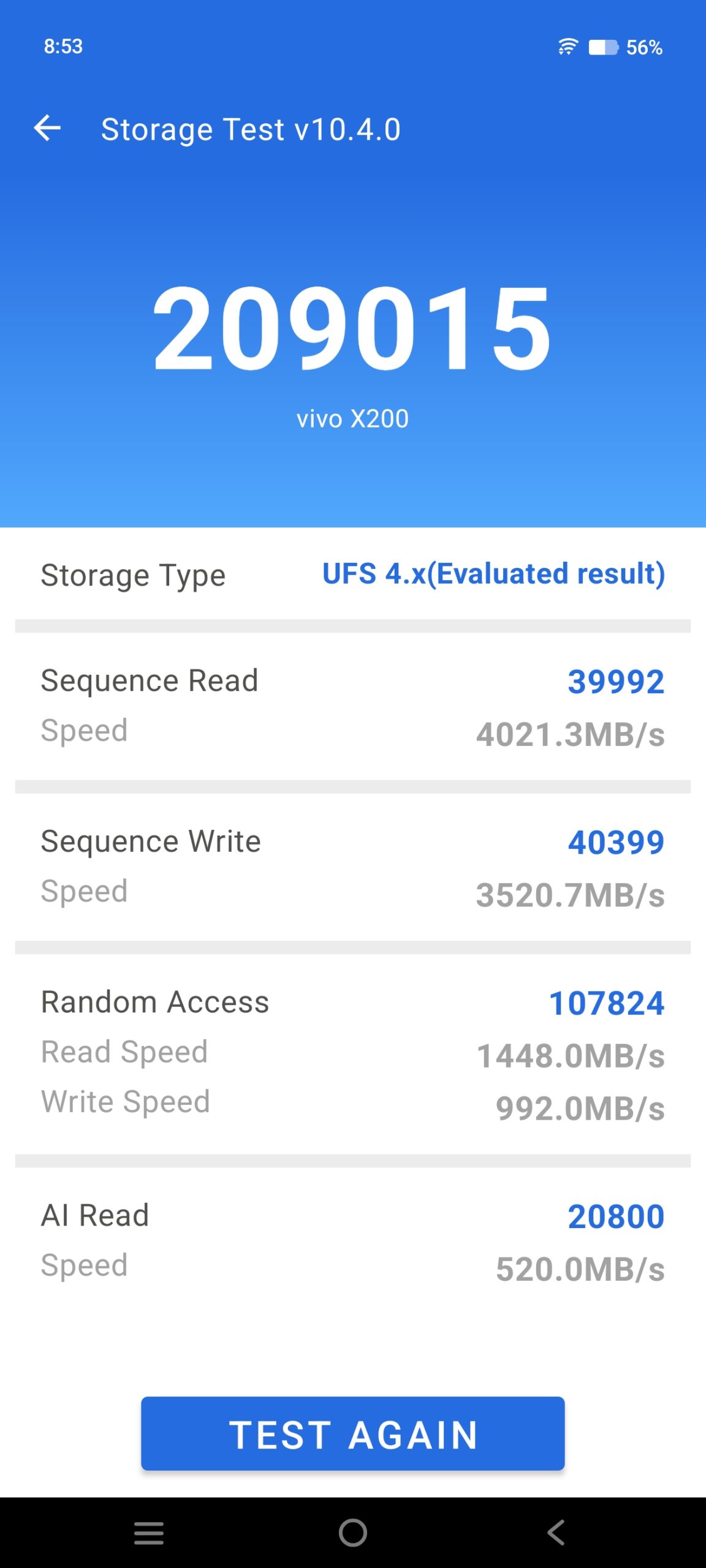Tap the UFS 4.x evaluated result link

pyautogui.click(x=494, y=575)
